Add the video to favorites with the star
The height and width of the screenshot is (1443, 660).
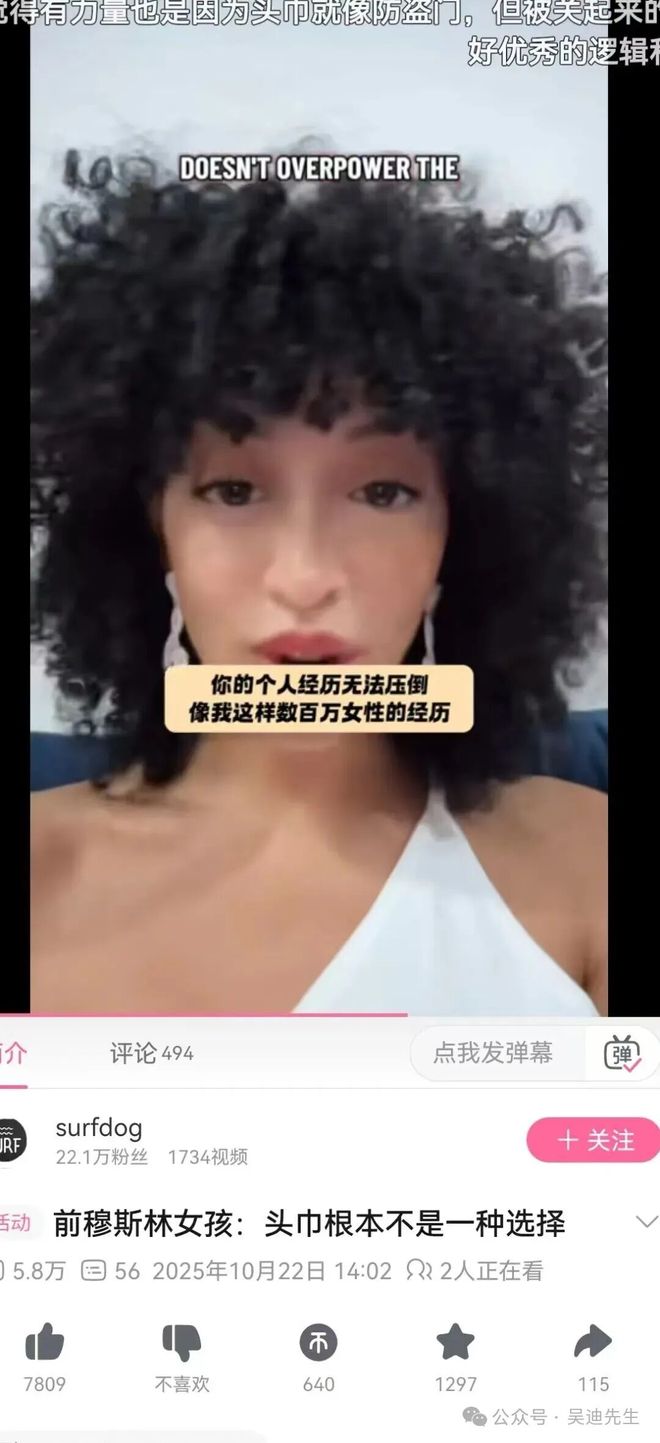point(455,1343)
